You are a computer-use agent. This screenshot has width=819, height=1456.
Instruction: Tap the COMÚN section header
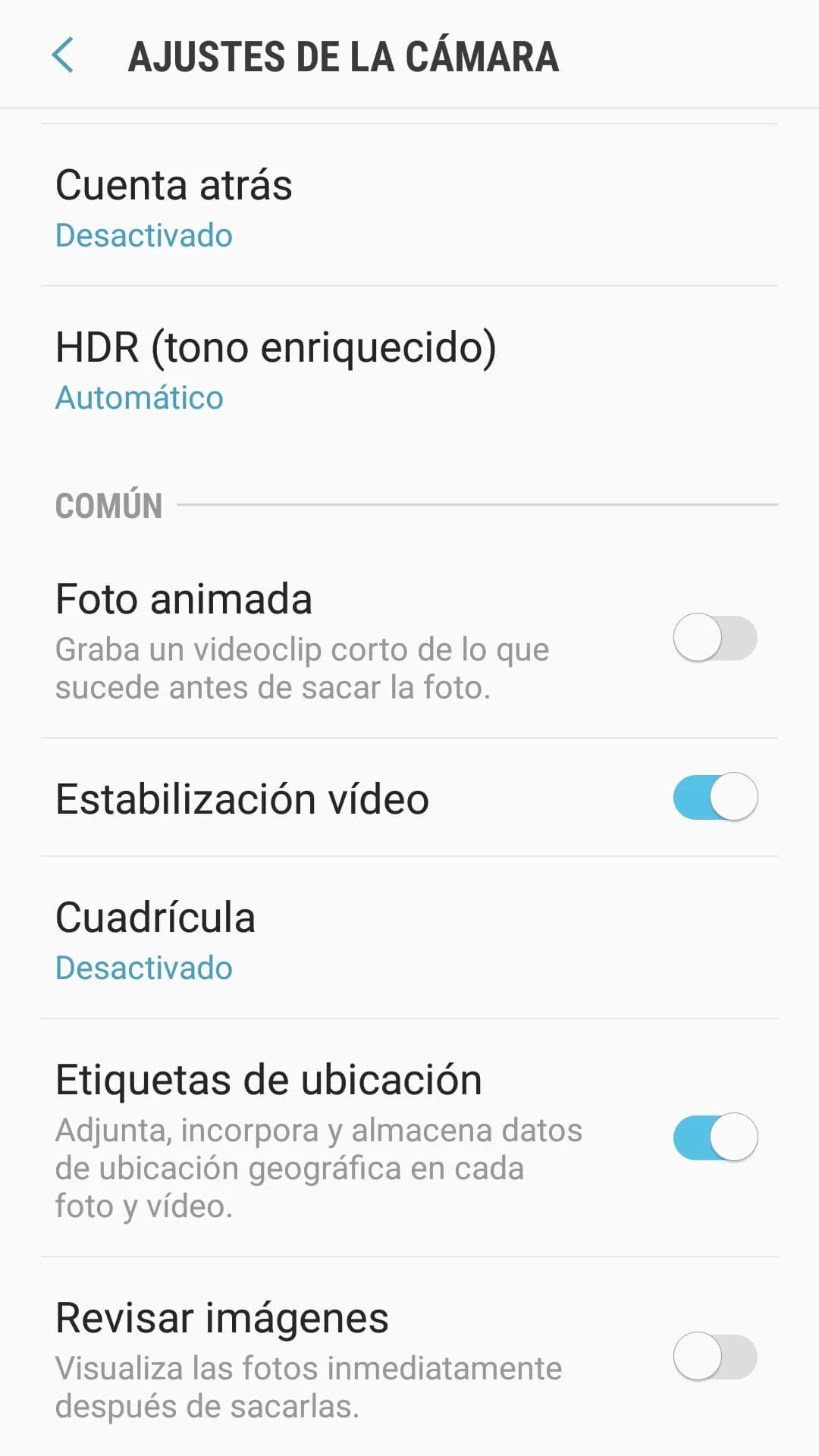(108, 504)
